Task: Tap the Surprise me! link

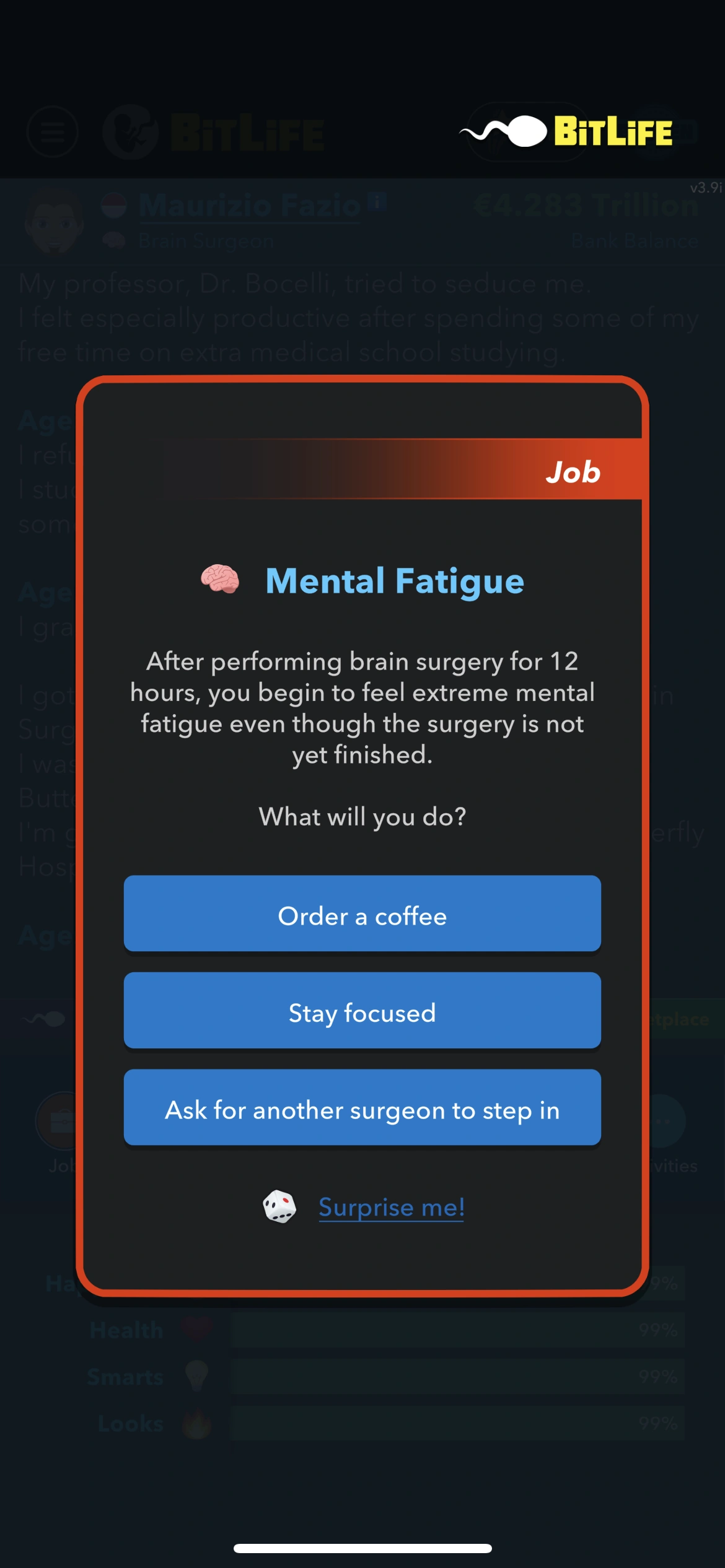Action: 391,1207
